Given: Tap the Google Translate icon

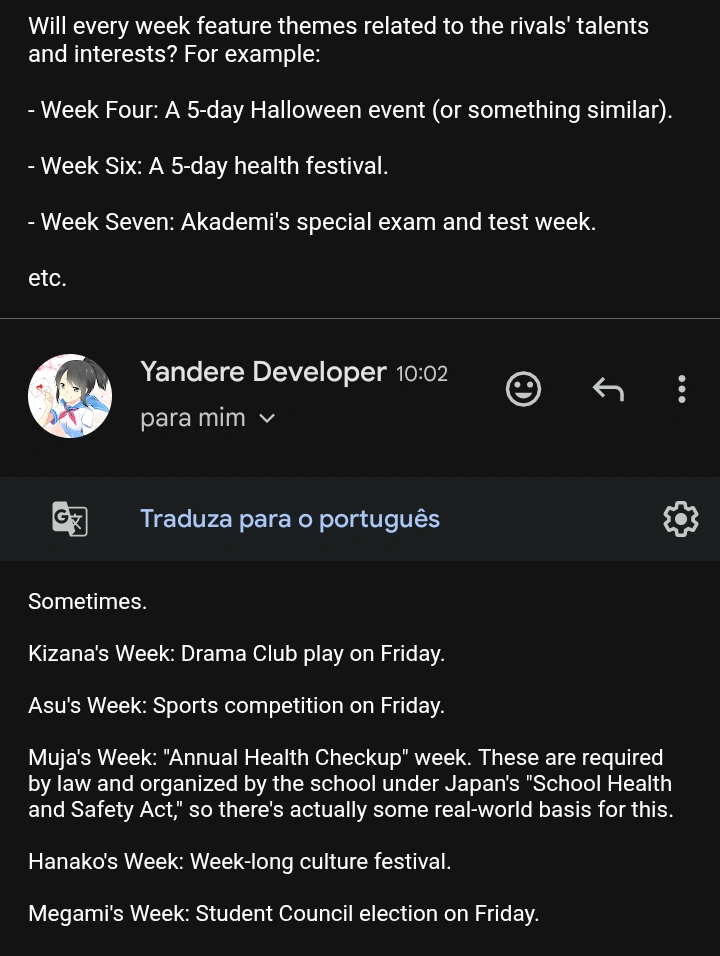Looking at the screenshot, I should pos(68,518).
